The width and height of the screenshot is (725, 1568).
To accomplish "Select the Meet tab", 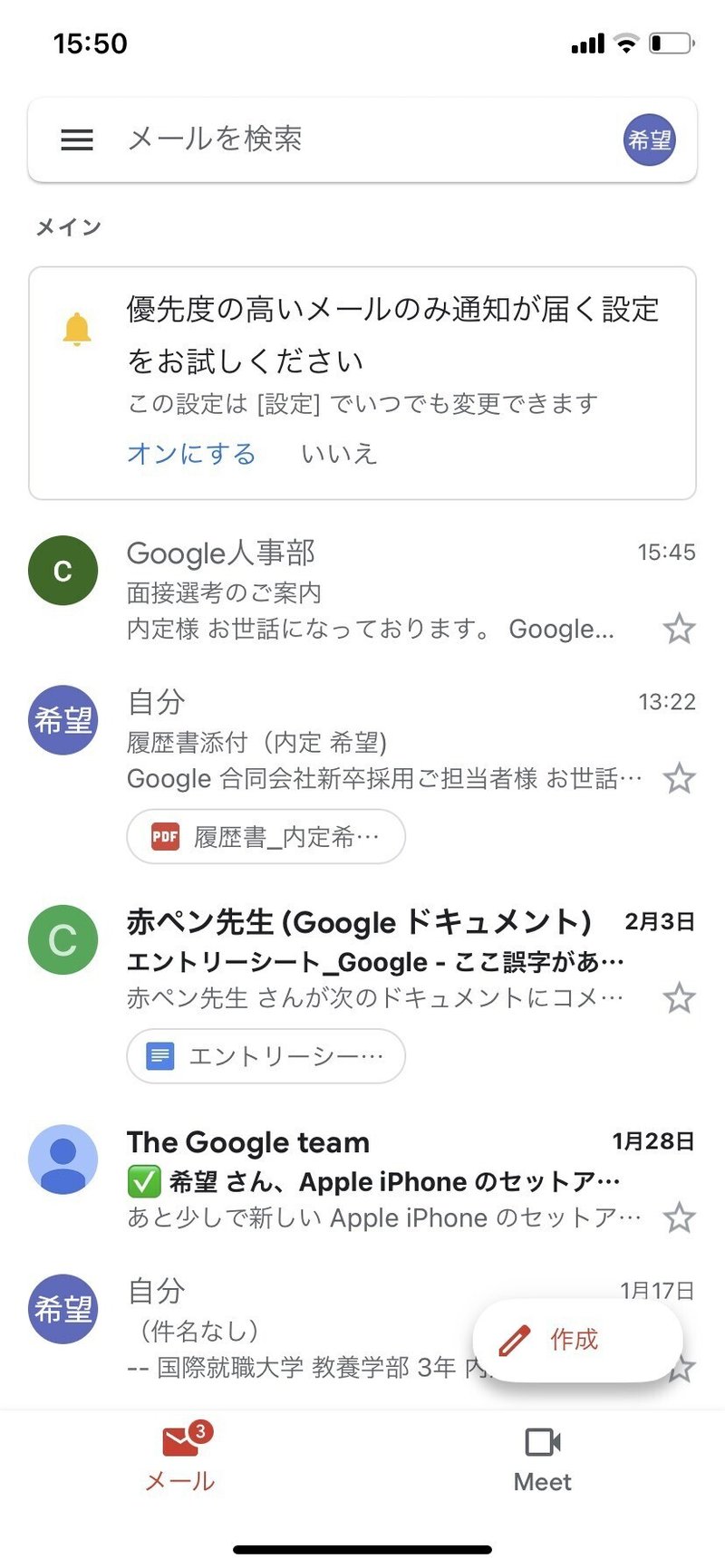I will point(541,1460).
